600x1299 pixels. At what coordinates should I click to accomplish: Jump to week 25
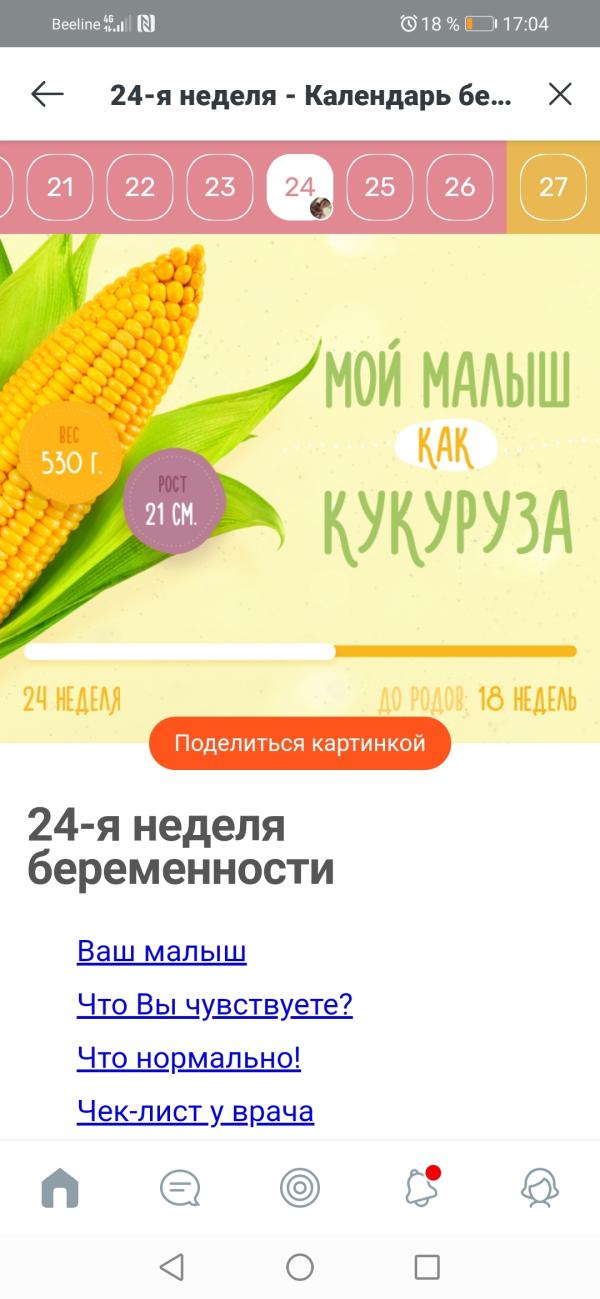[x=380, y=187]
